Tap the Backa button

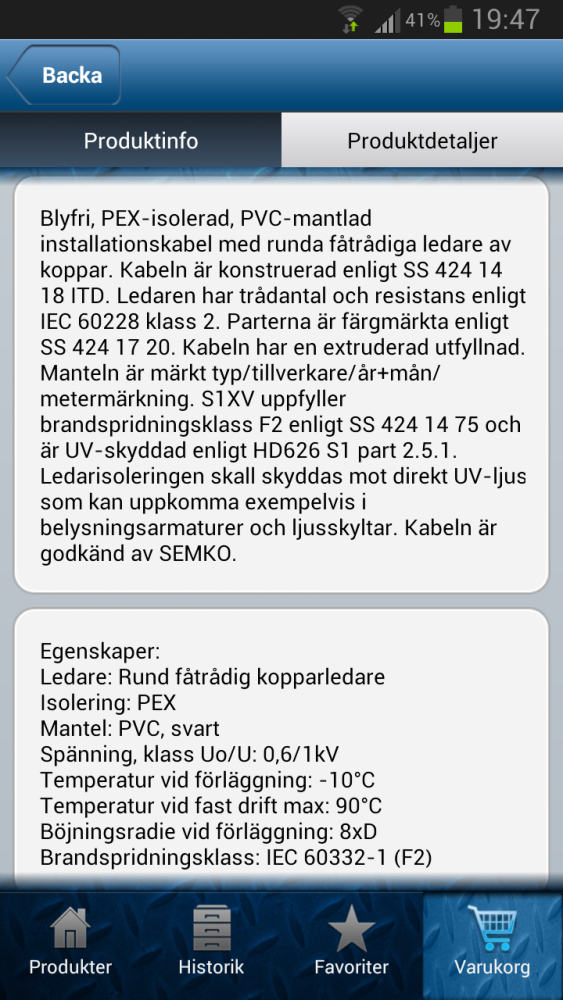pyautogui.click(x=64, y=75)
